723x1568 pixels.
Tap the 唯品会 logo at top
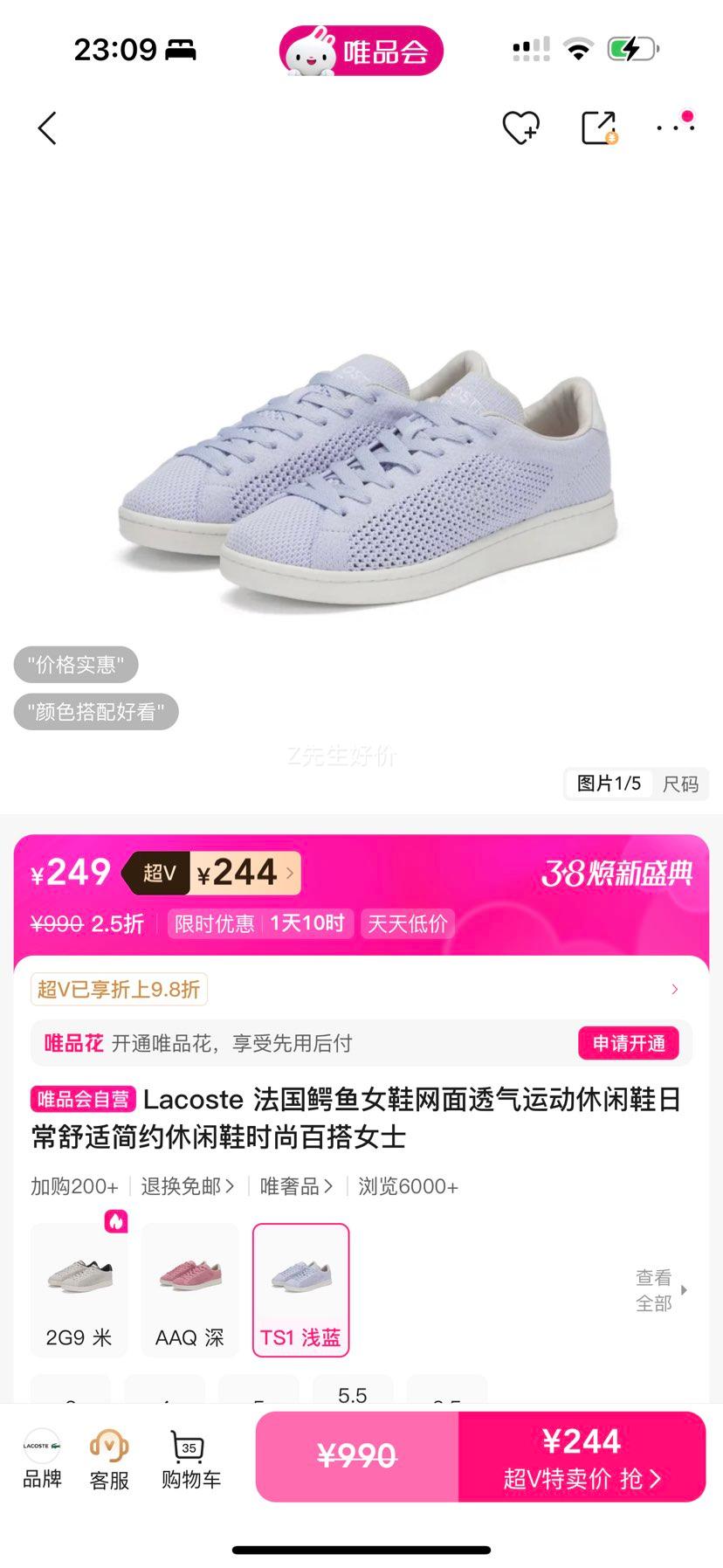[x=361, y=50]
